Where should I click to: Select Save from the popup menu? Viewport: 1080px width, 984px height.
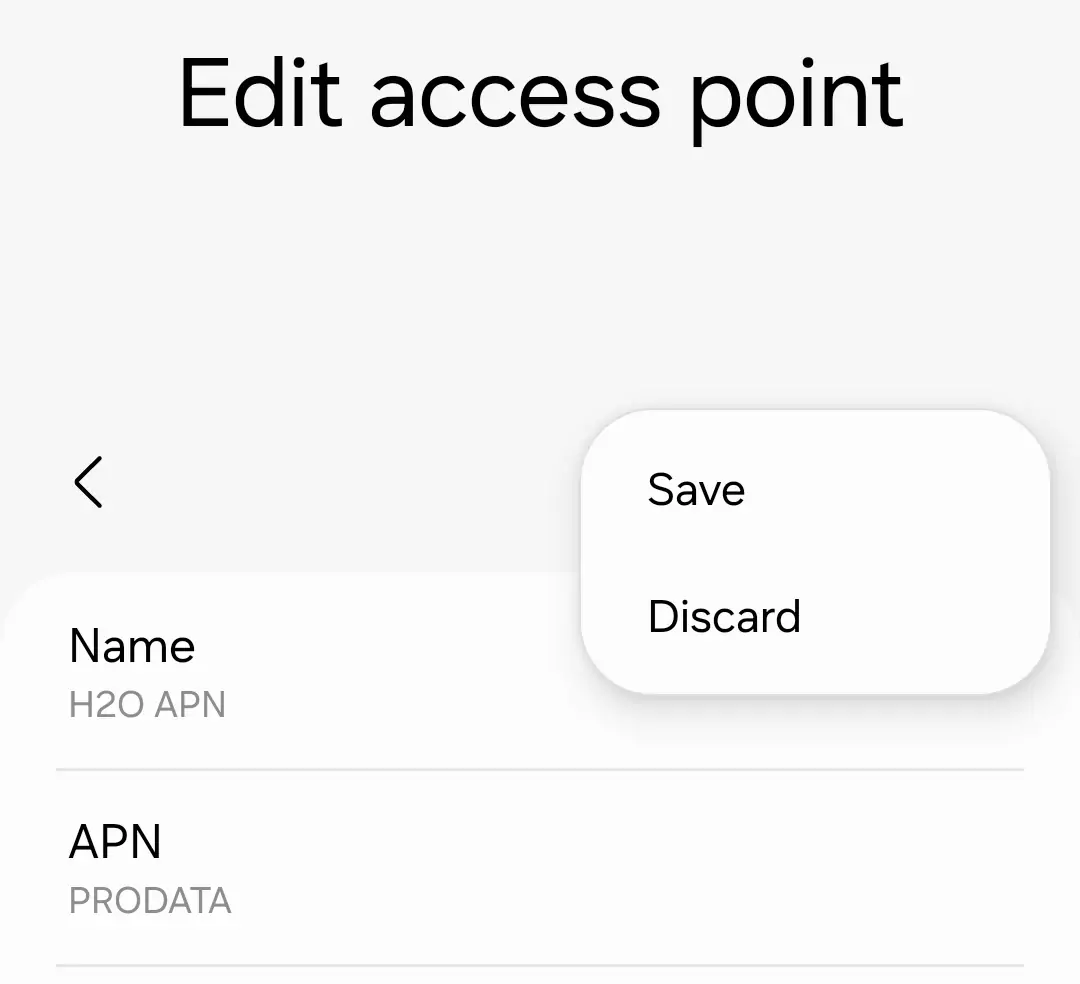point(697,490)
